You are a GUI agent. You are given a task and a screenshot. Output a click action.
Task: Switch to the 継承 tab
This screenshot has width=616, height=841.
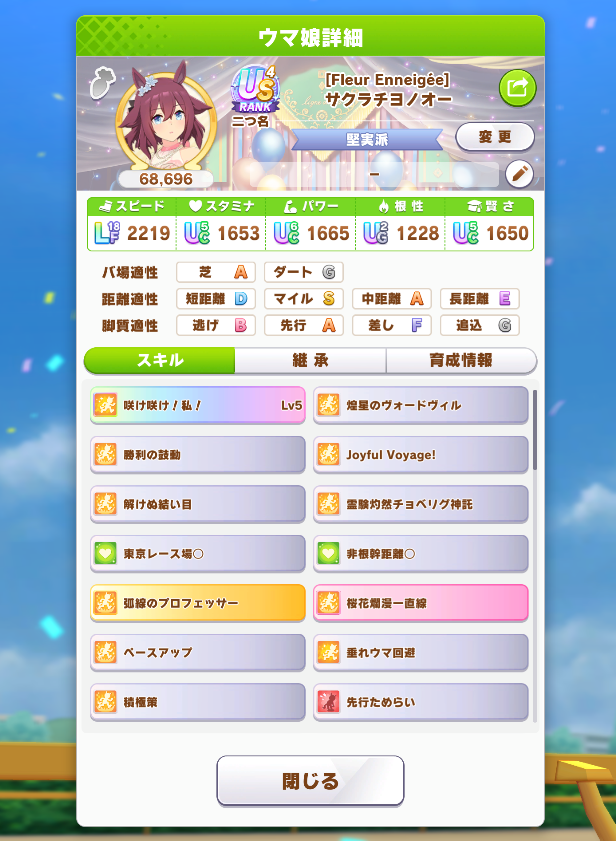click(310, 360)
